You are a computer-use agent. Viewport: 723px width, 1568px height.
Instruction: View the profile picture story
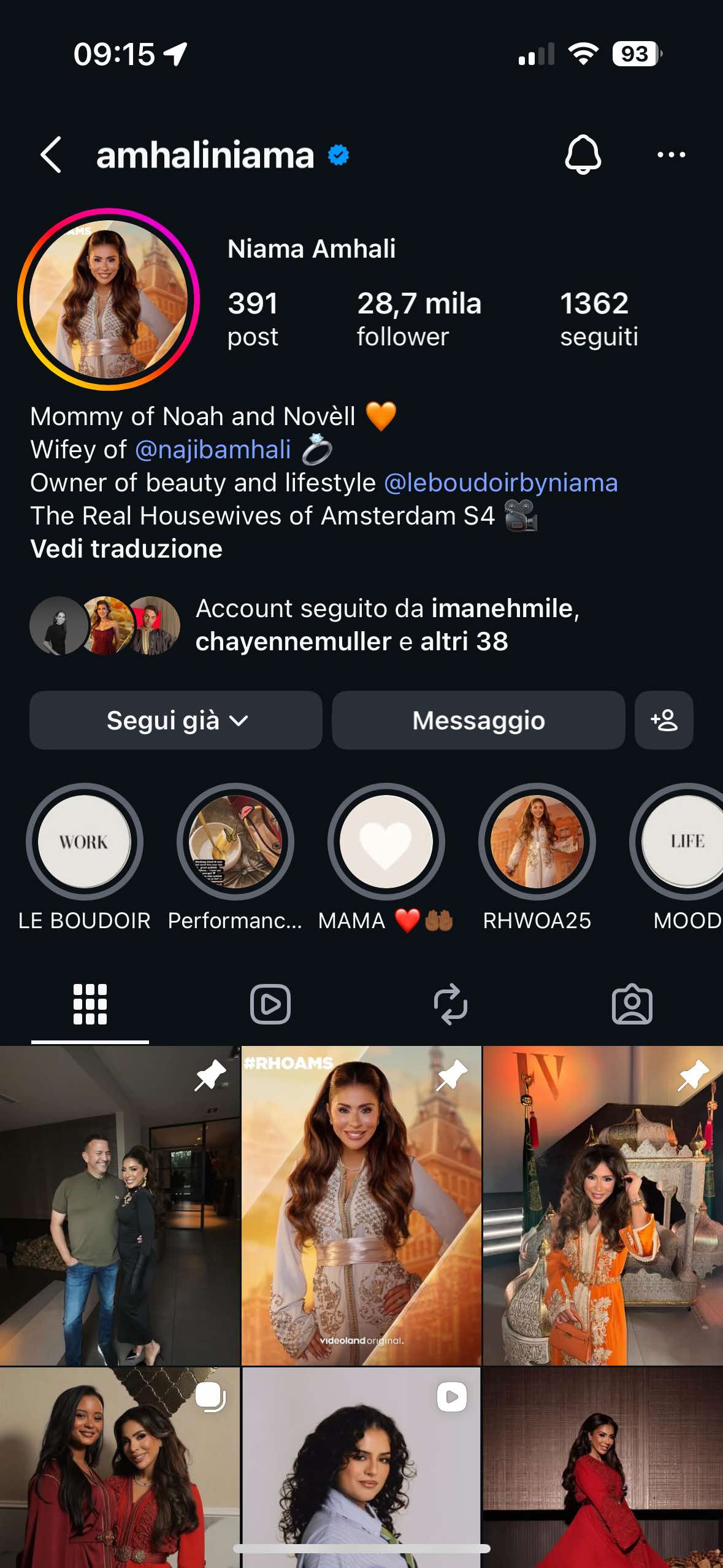(109, 299)
